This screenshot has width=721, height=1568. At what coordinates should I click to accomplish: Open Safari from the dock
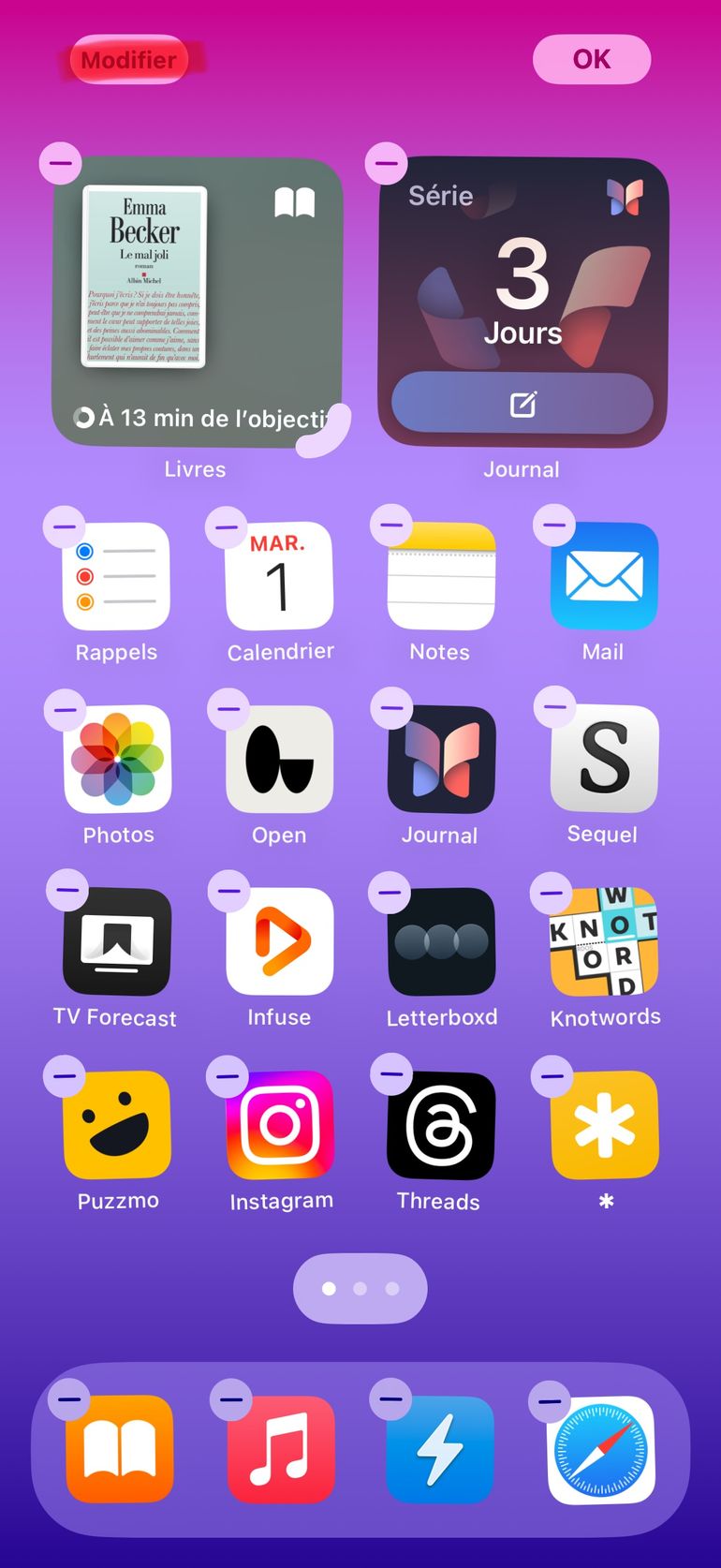(x=601, y=1449)
